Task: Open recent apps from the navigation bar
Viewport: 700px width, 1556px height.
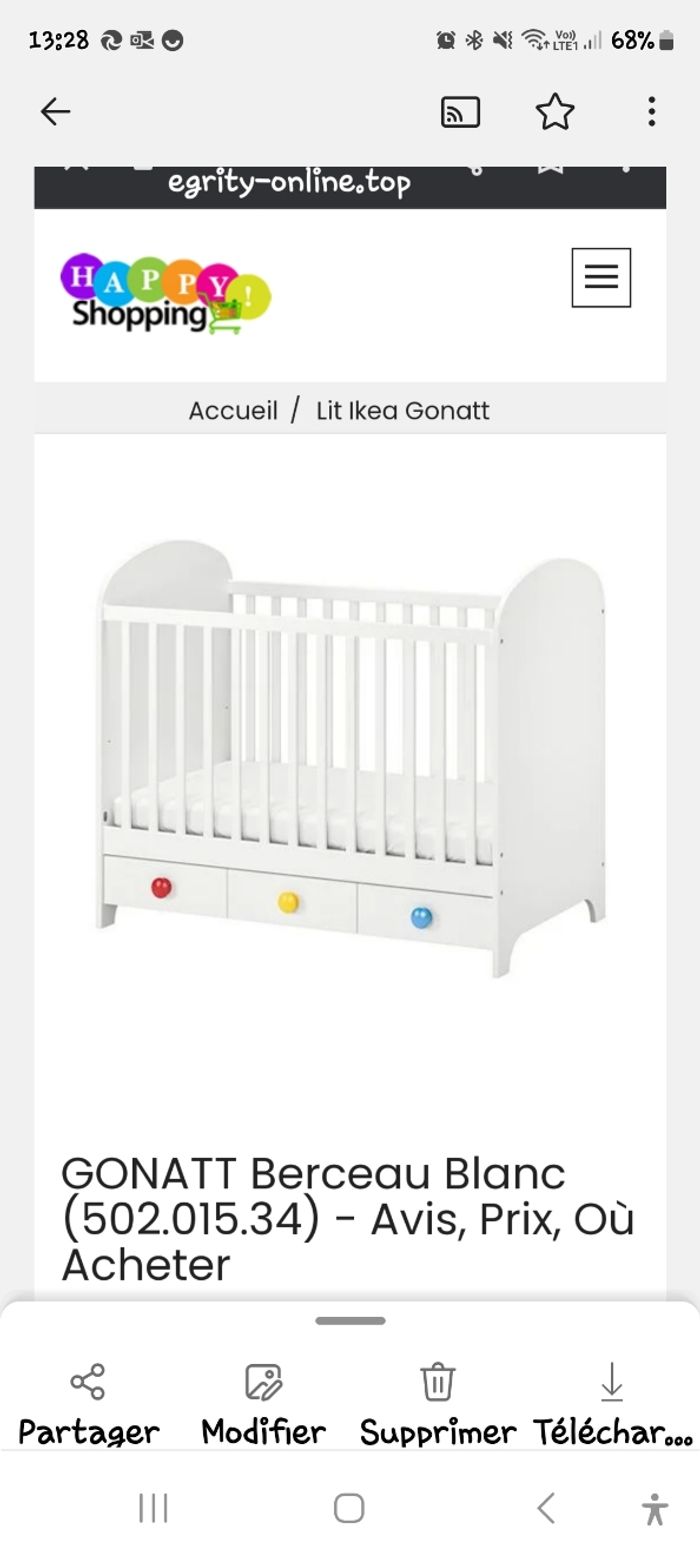Action: coord(153,1508)
